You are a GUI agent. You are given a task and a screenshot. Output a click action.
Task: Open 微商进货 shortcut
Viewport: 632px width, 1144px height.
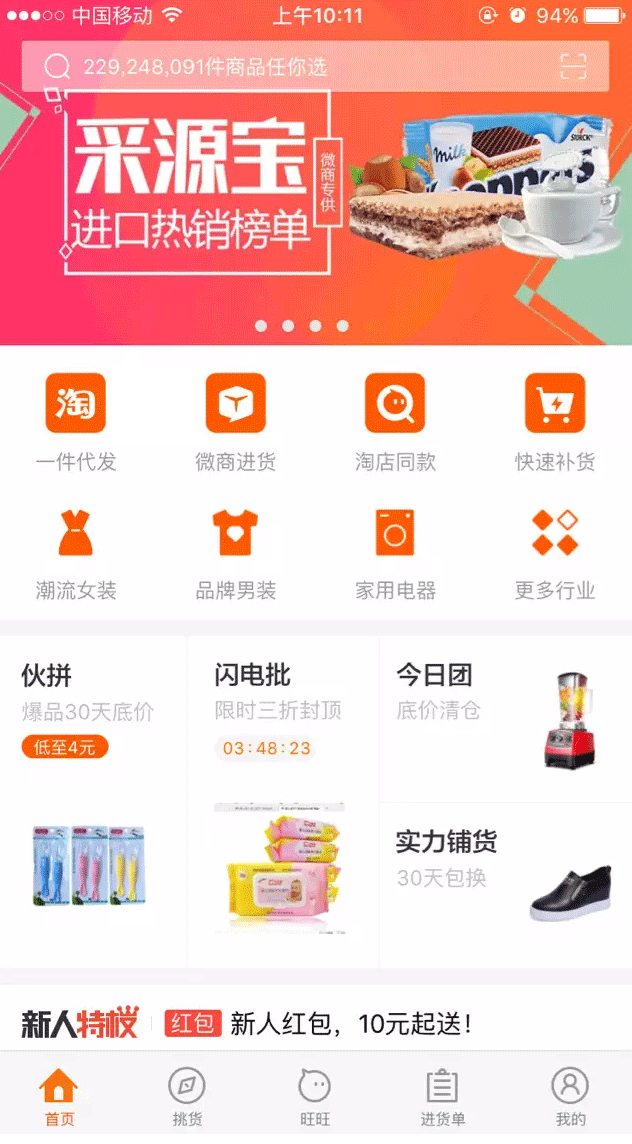(x=235, y=421)
